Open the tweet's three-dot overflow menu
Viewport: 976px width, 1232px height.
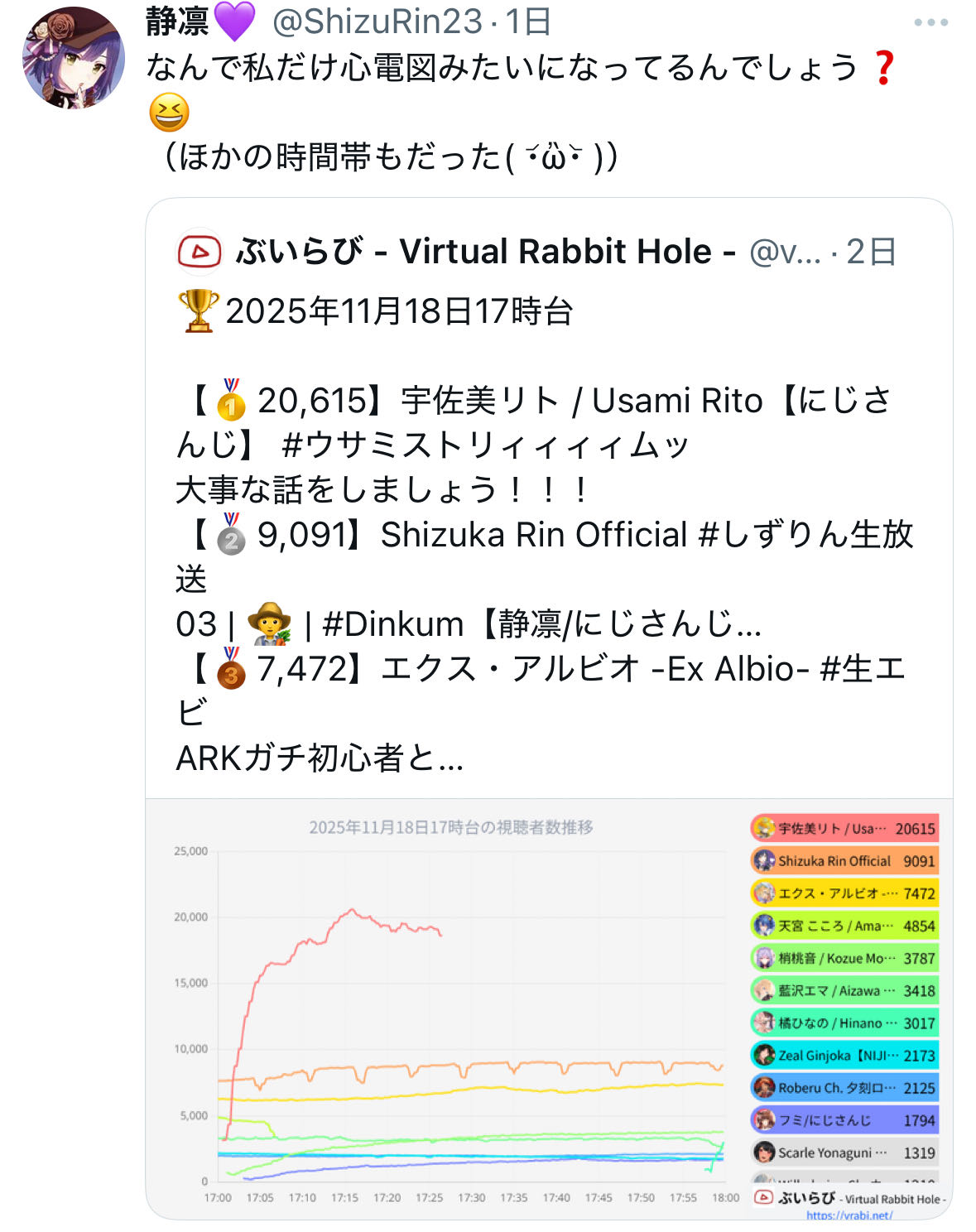(930, 22)
